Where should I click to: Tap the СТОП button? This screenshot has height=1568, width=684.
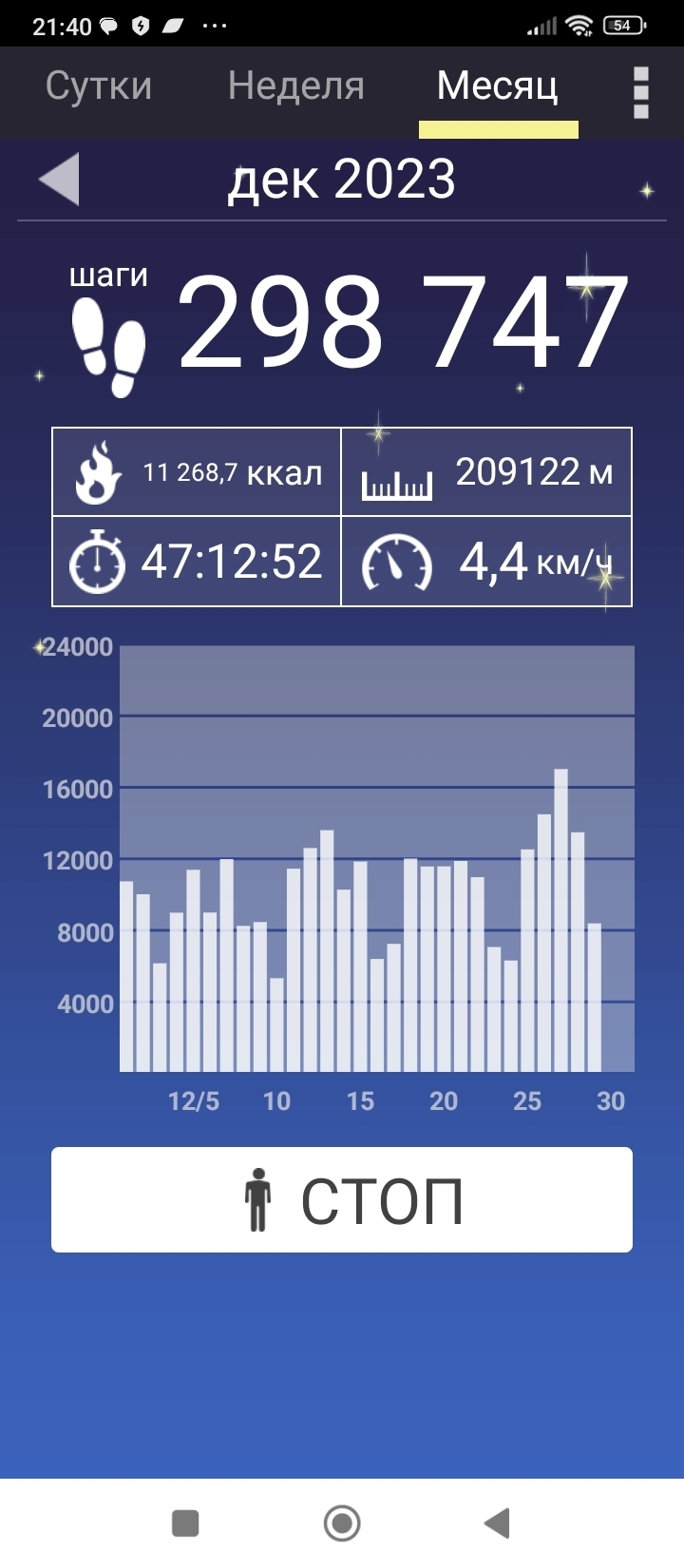(x=342, y=1199)
